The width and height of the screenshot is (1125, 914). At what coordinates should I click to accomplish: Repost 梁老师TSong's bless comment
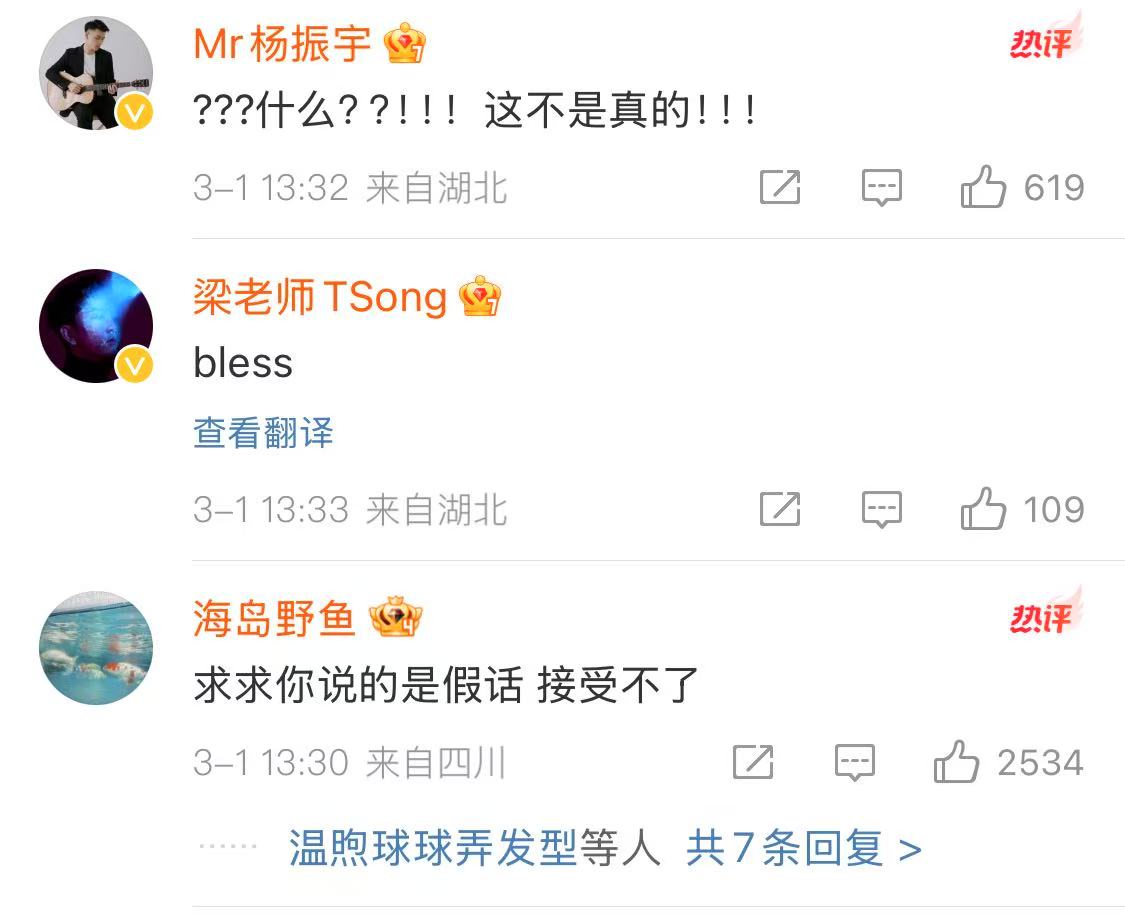780,509
